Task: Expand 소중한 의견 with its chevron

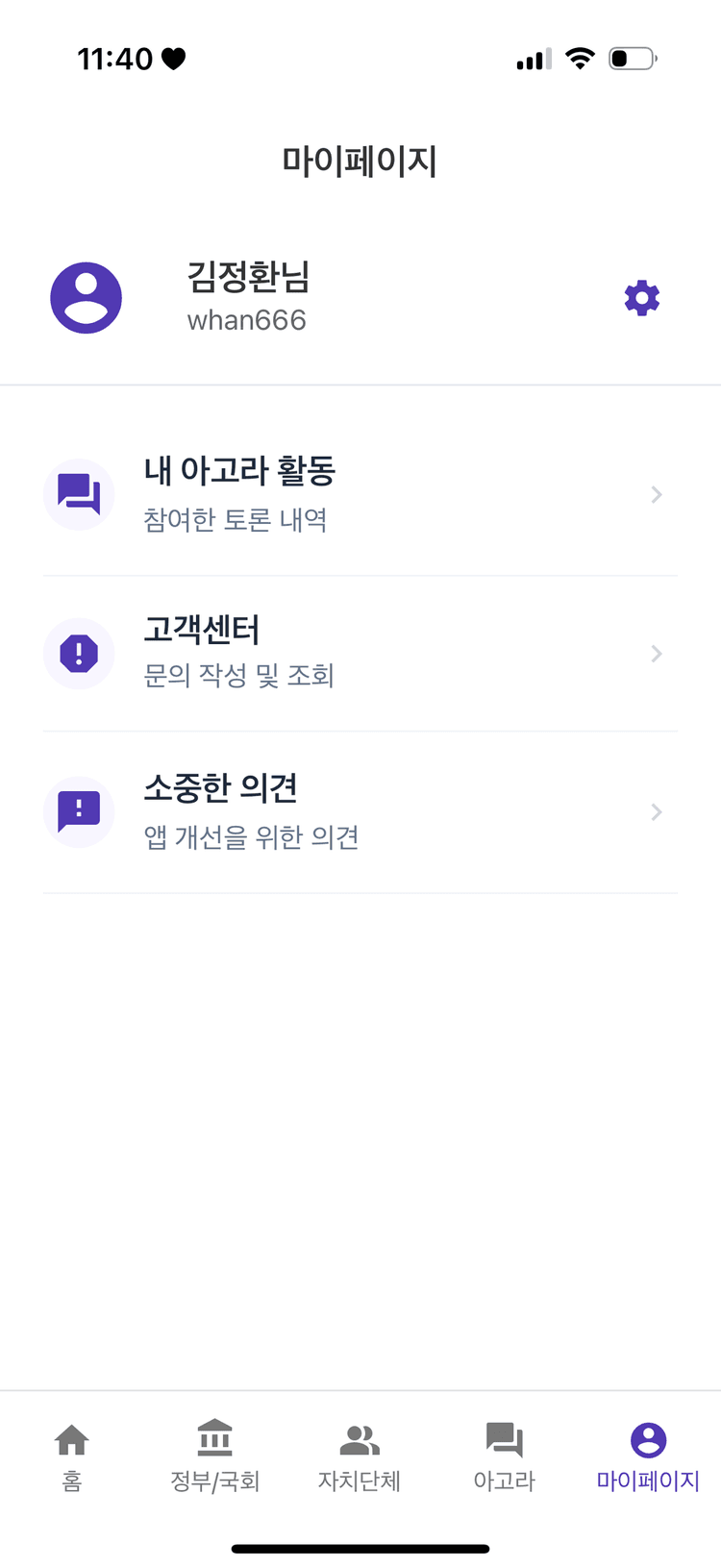Action: coord(657,811)
